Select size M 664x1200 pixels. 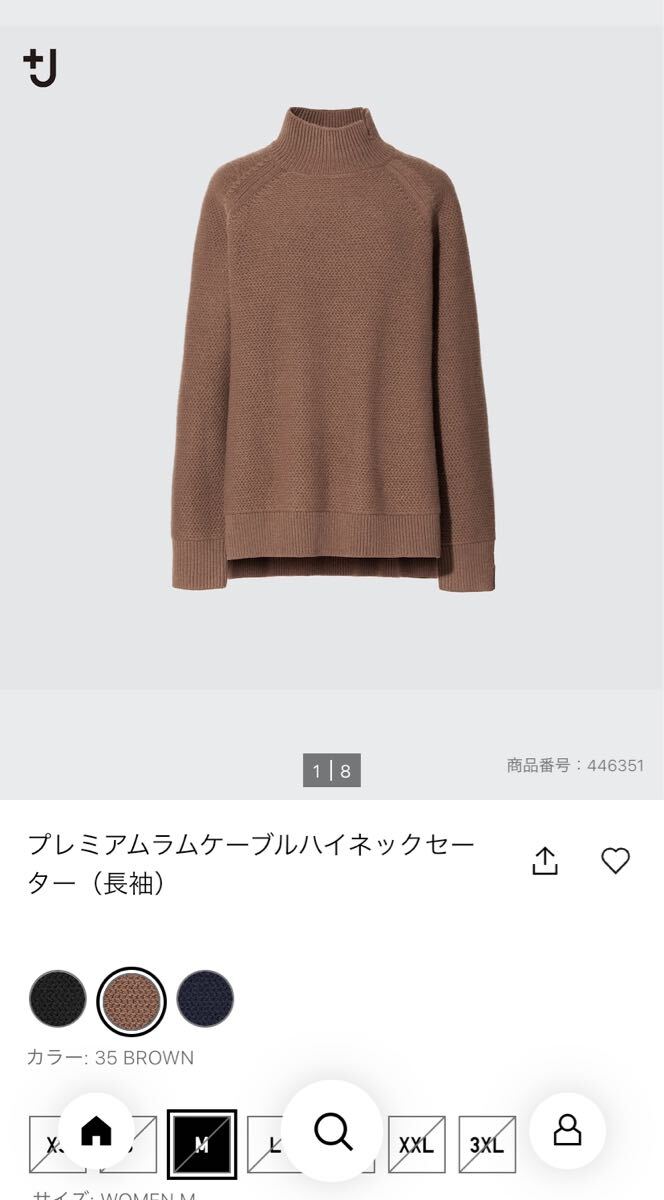point(202,1145)
